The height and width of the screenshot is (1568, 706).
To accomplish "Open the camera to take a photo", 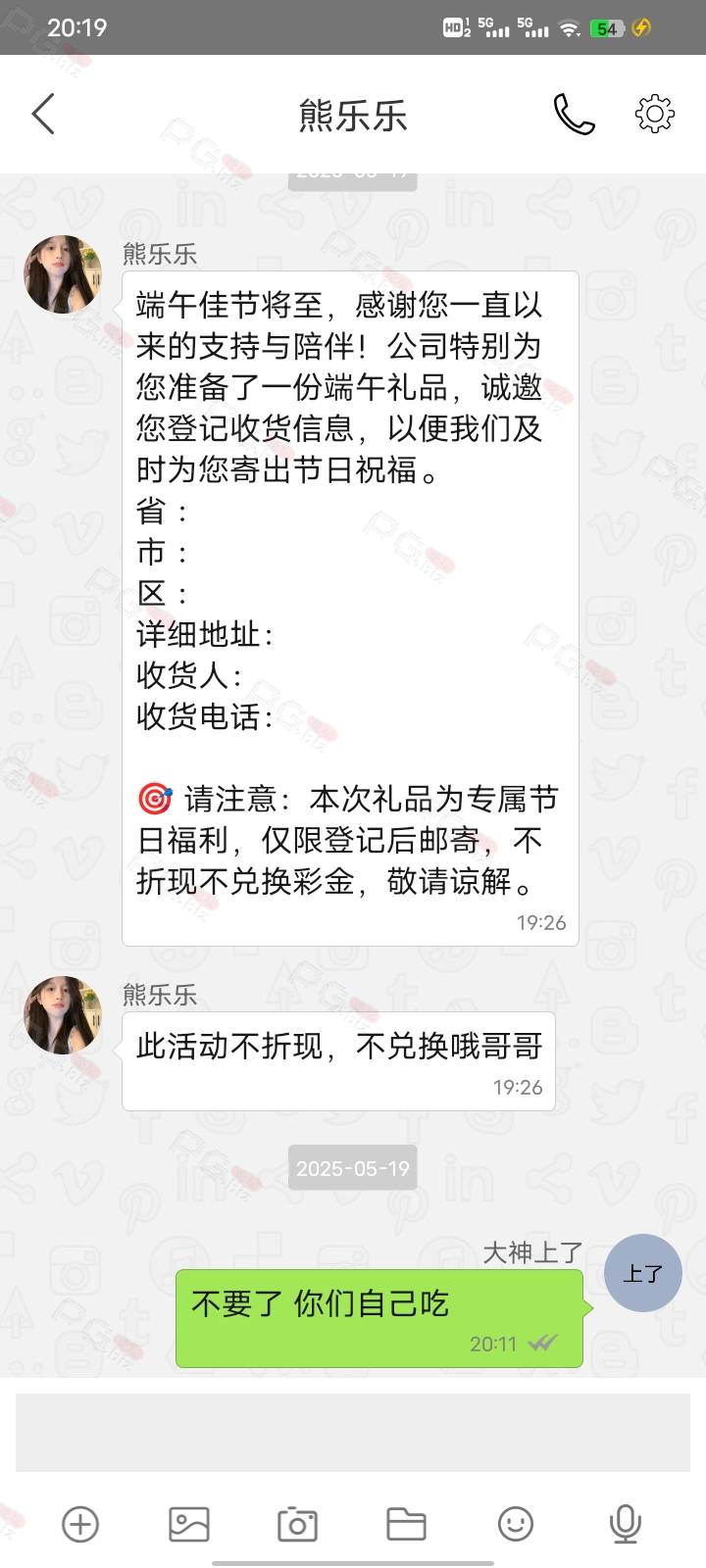I will click(x=297, y=1524).
